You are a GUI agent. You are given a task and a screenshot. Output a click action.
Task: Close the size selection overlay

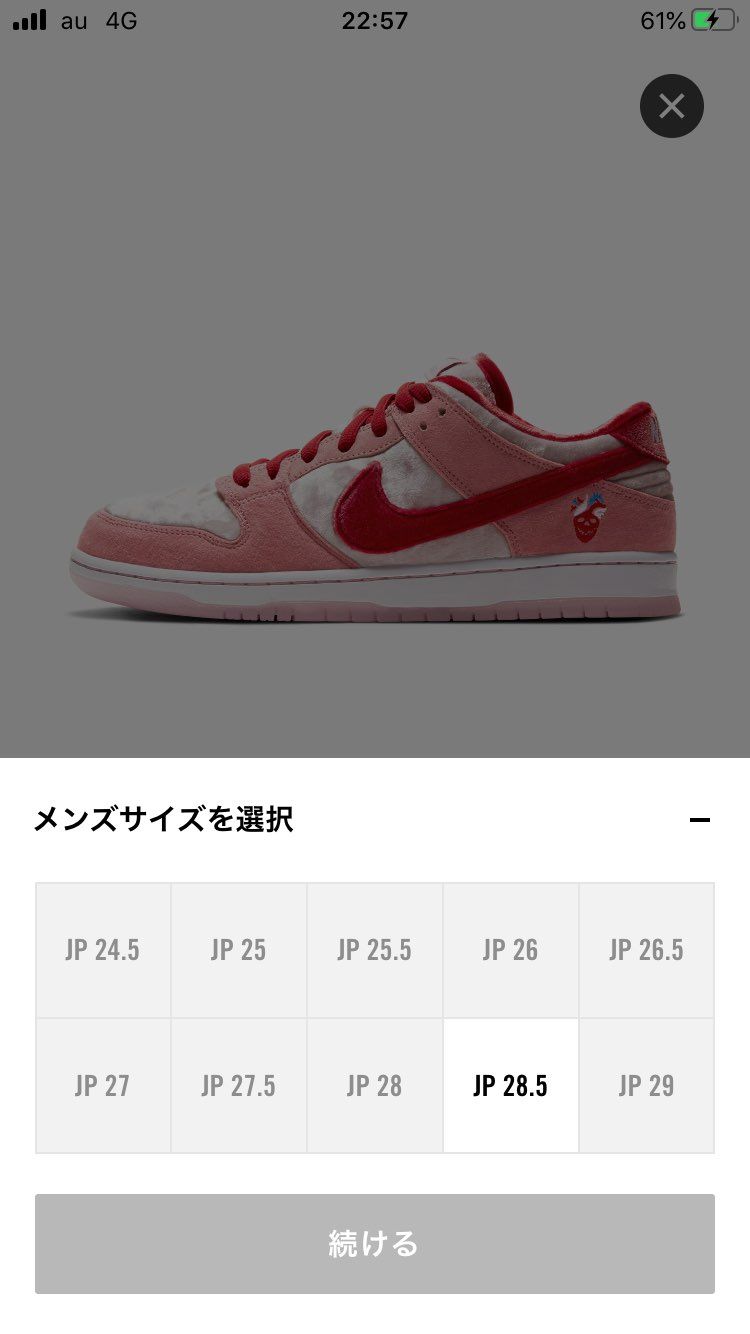coord(672,106)
